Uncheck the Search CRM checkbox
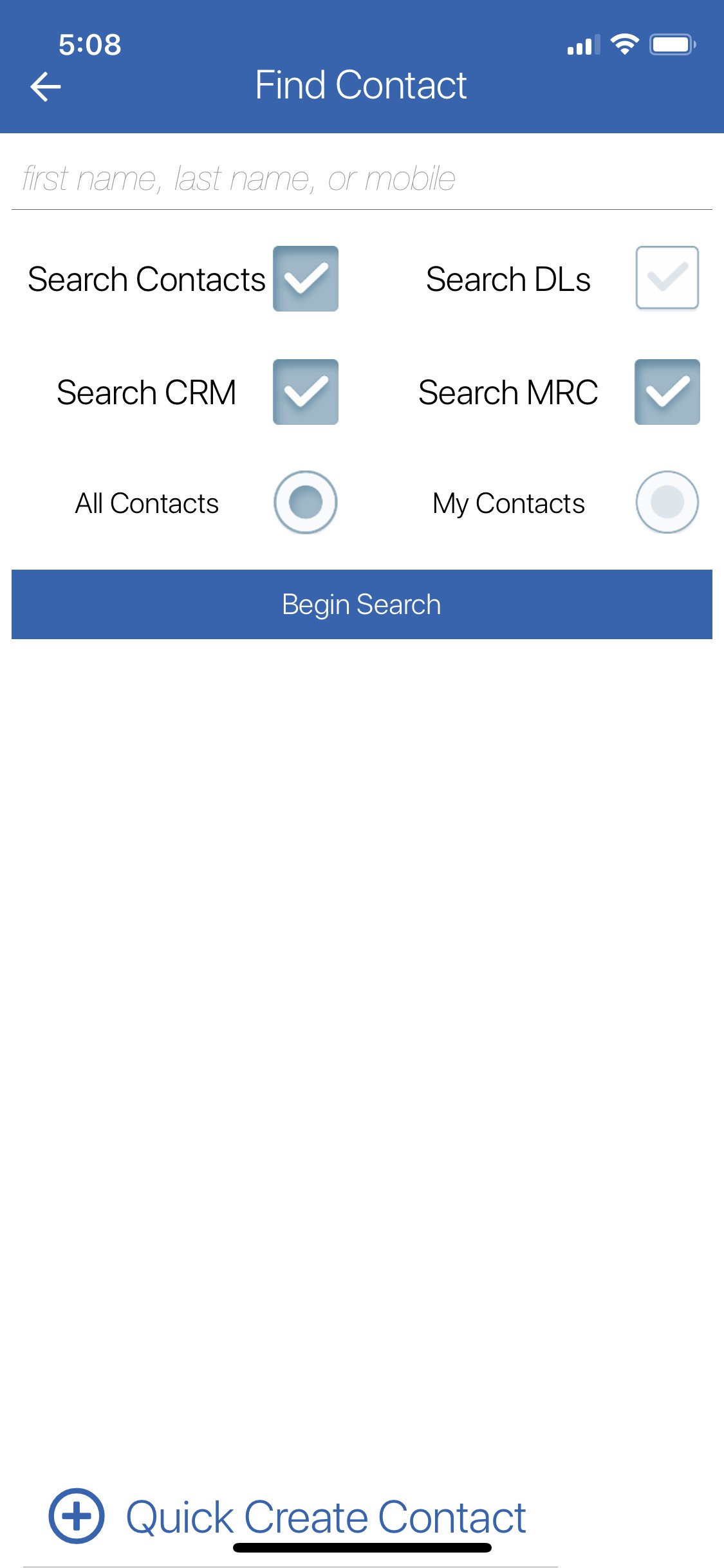 coord(306,392)
